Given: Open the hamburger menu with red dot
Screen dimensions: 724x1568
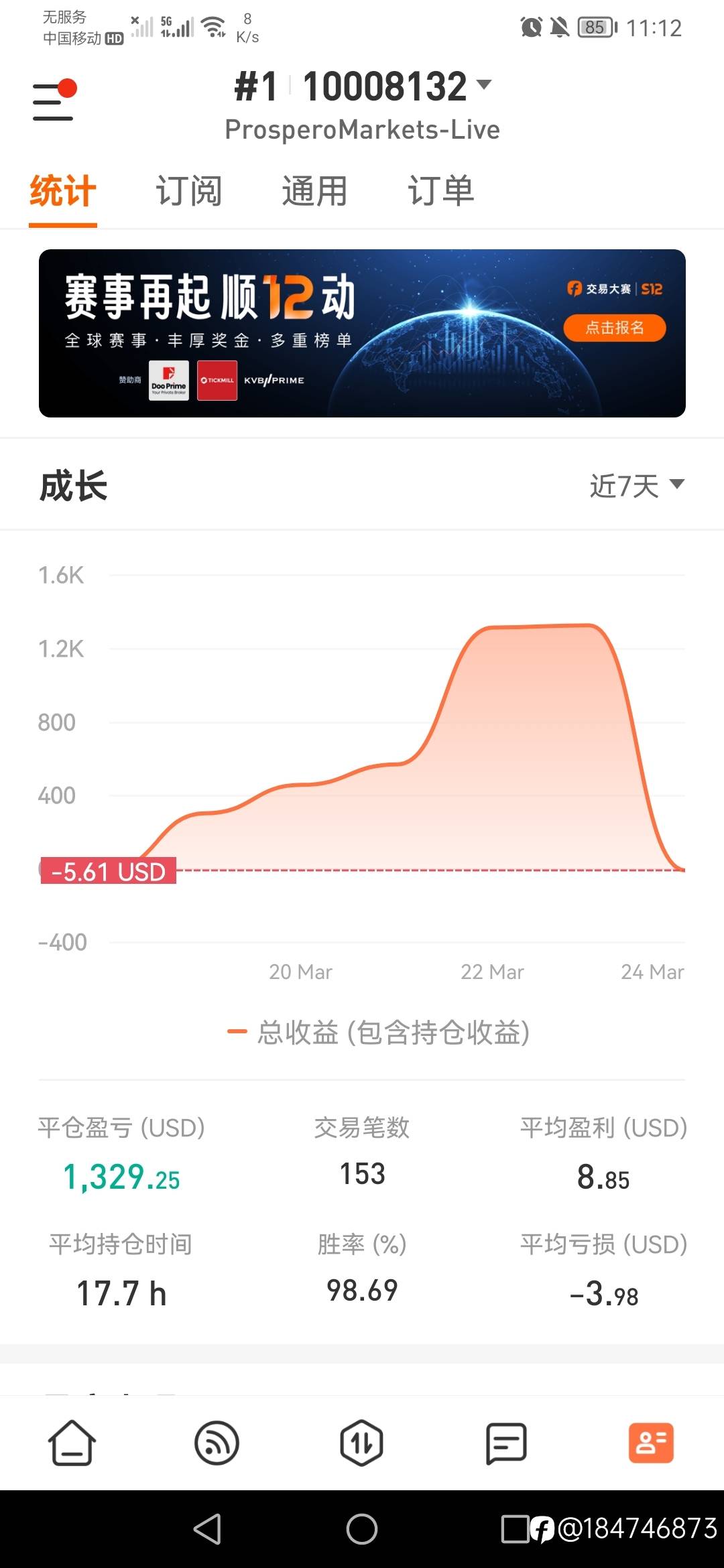Looking at the screenshot, I should click(x=54, y=101).
